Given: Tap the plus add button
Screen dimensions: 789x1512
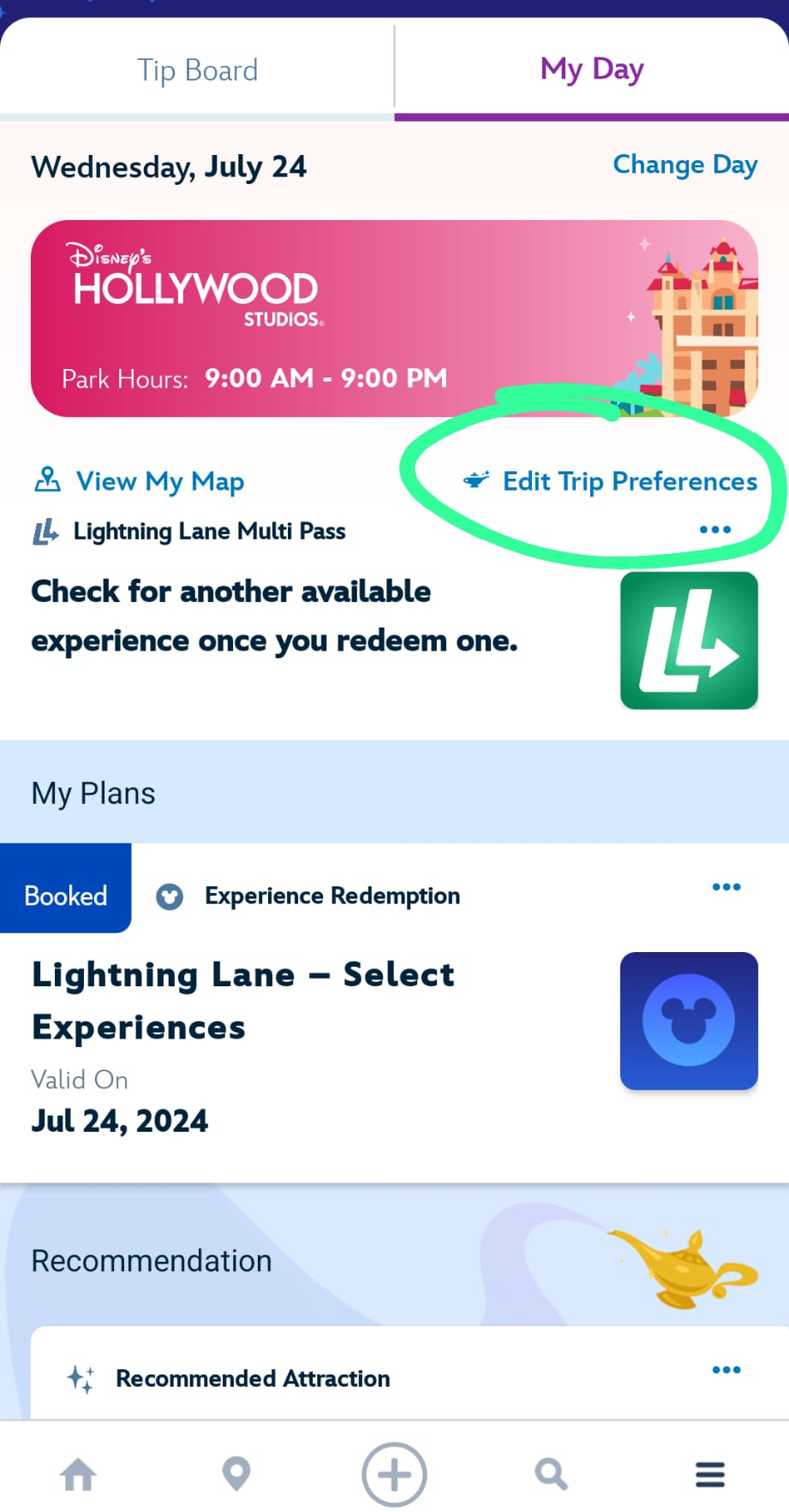Looking at the screenshot, I should pyautogui.click(x=394, y=1474).
